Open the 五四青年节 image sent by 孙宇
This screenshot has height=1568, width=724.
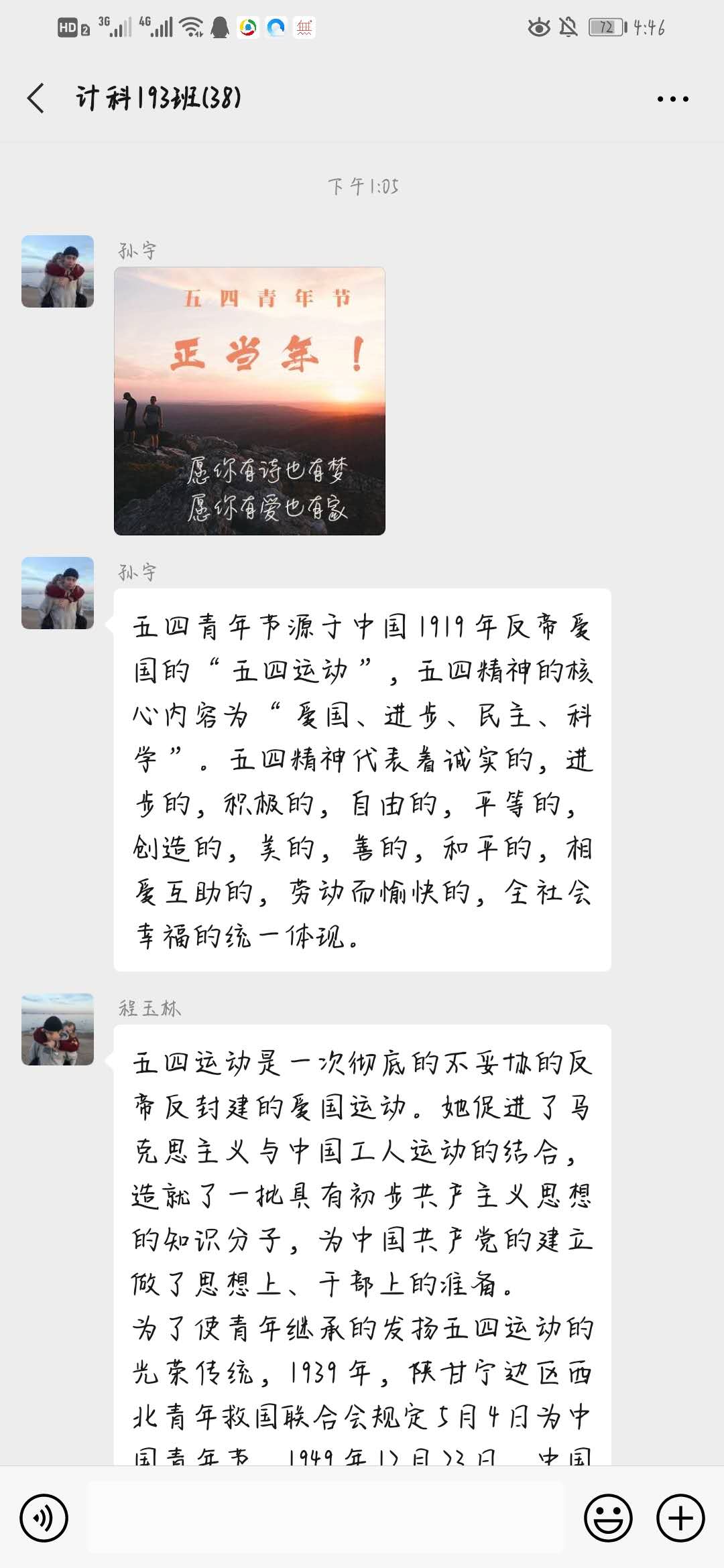click(x=249, y=401)
